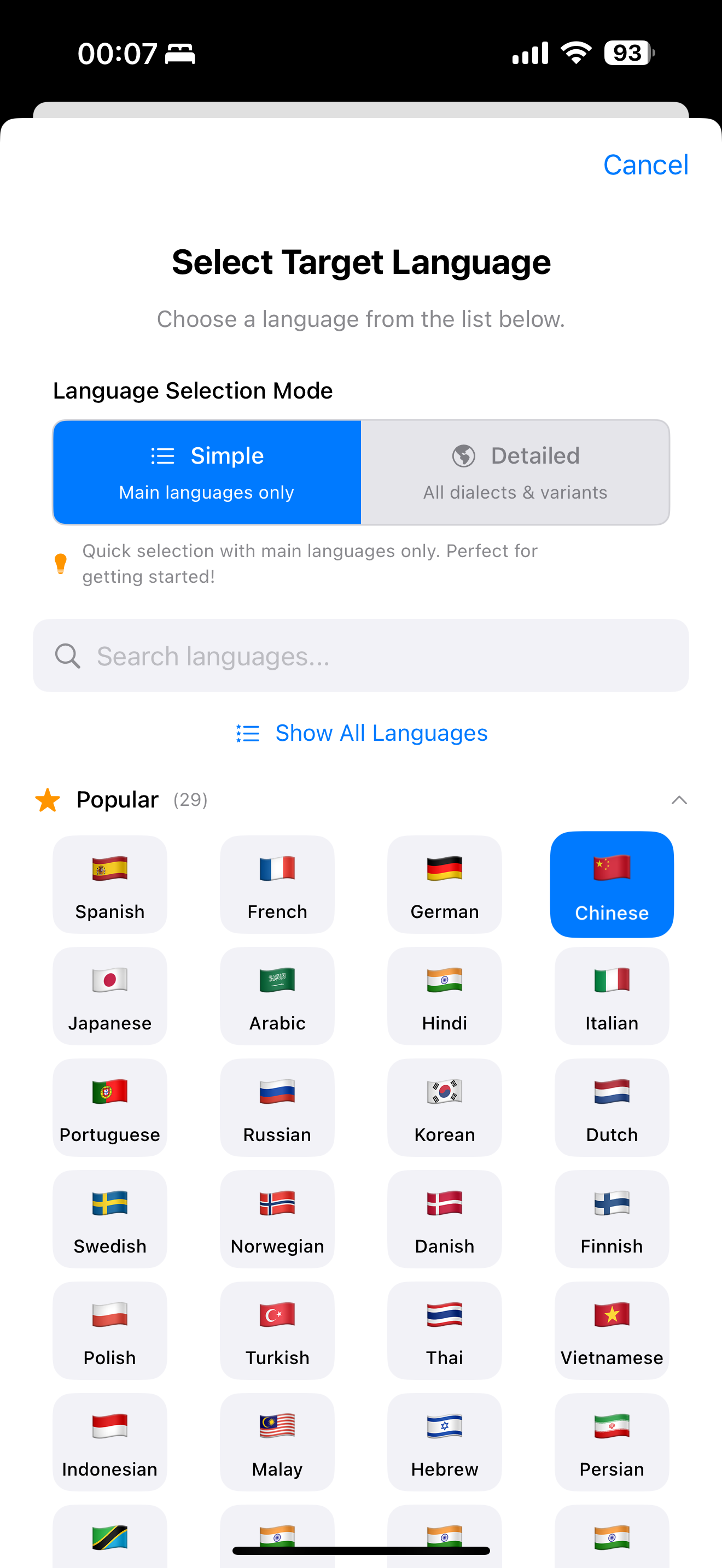
Task: Choose Spanish as target language
Action: pyautogui.click(x=109, y=885)
